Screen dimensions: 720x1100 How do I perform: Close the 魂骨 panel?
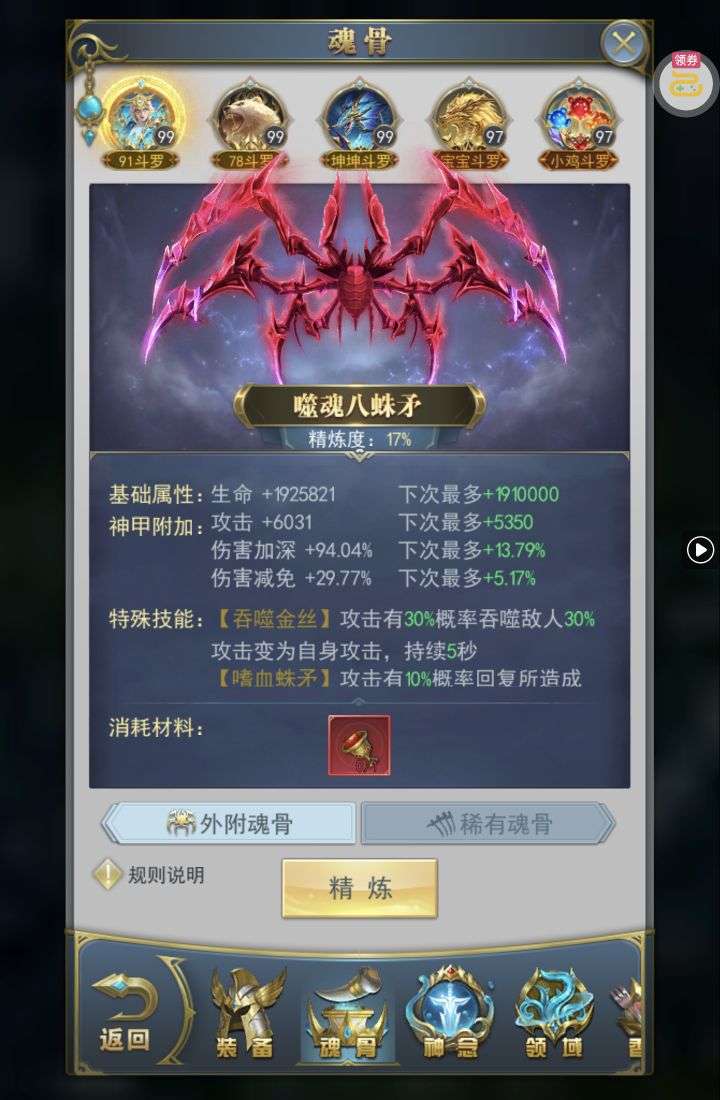(x=624, y=44)
